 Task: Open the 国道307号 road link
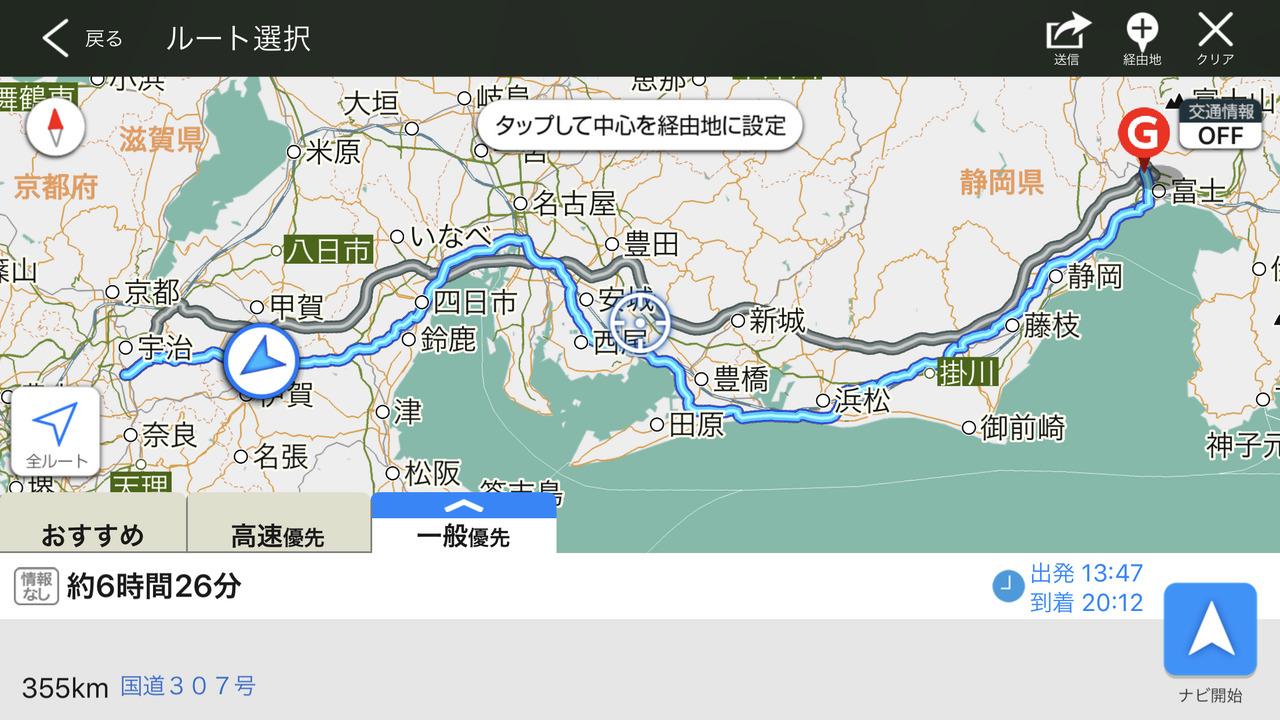pos(188,686)
